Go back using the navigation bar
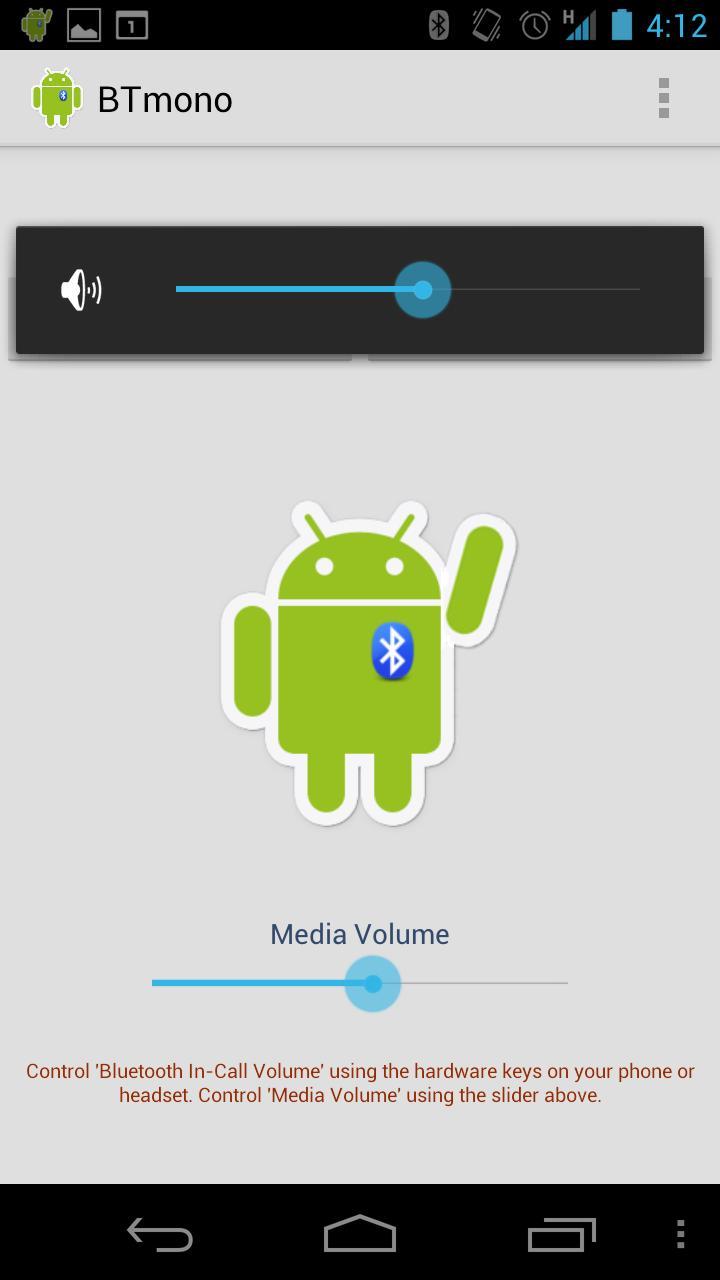The height and width of the screenshot is (1280, 720). click(160, 1234)
